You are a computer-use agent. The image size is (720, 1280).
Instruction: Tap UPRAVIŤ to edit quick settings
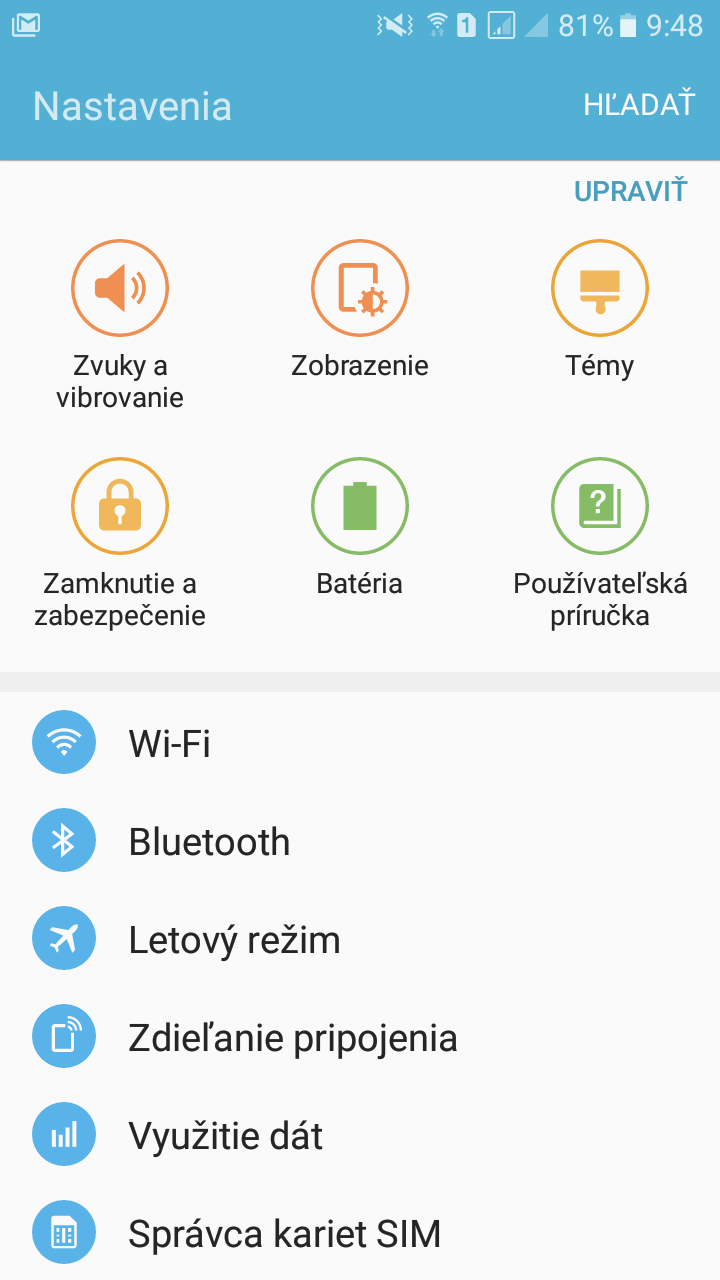tap(631, 190)
